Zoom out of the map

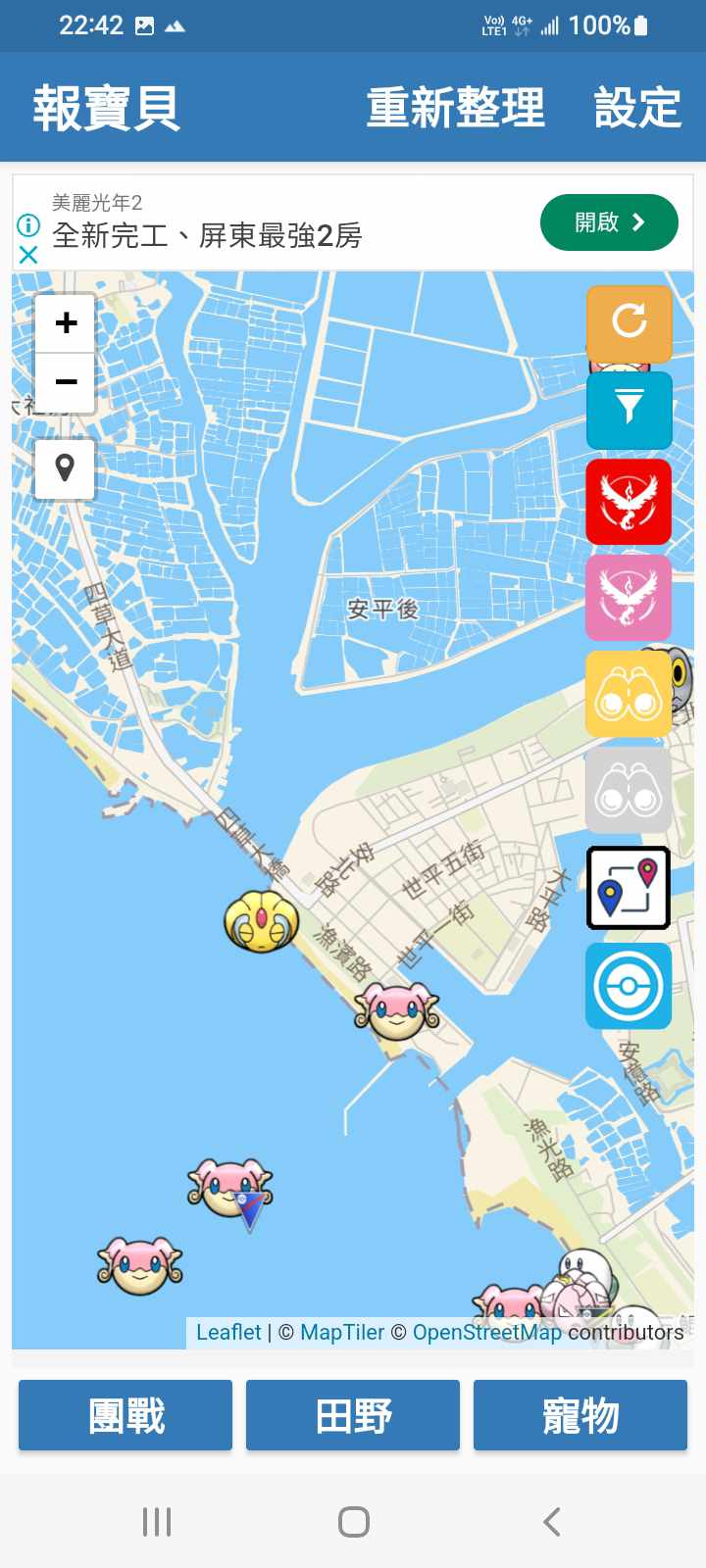click(x=66, y=381)
